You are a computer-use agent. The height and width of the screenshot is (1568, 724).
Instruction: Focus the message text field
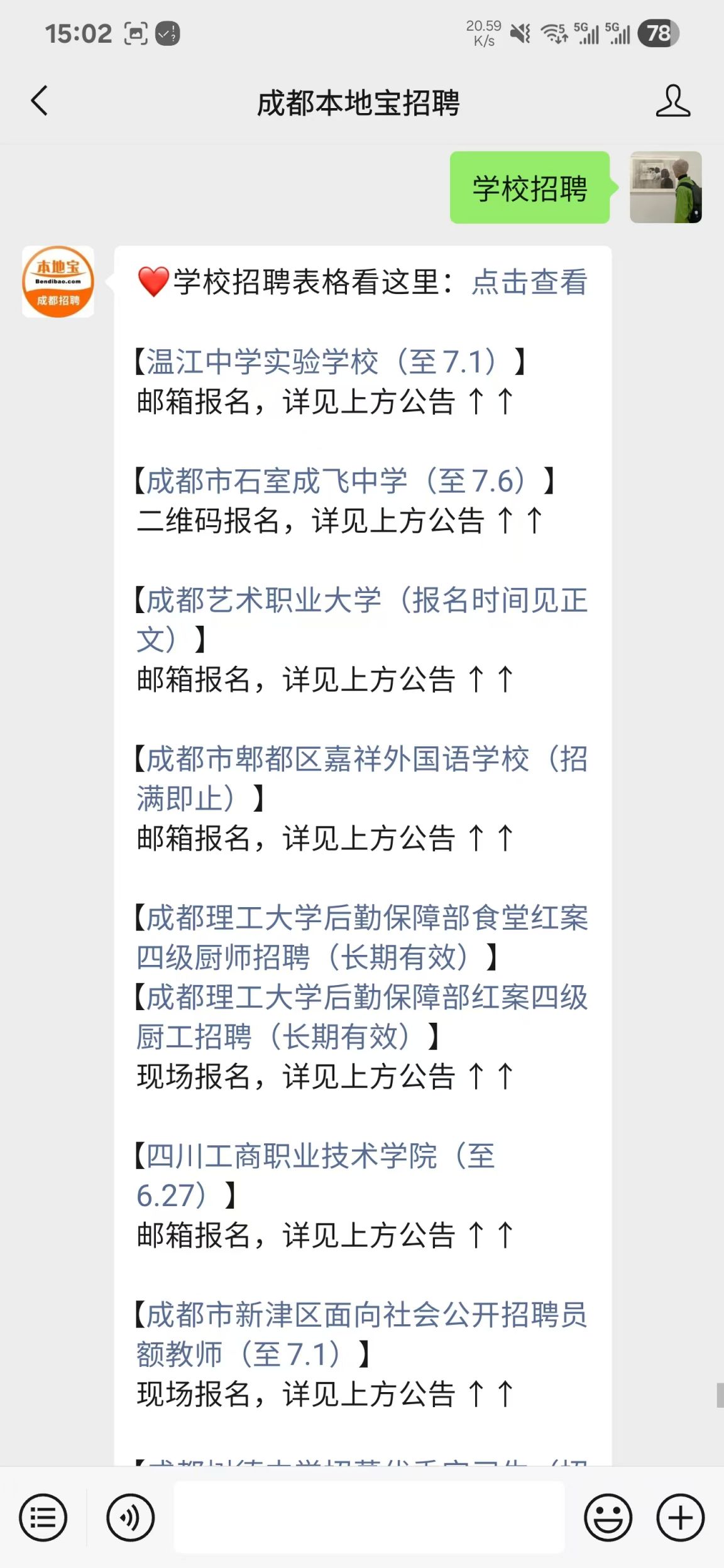pyautogui.click(x=369, y=1517)
